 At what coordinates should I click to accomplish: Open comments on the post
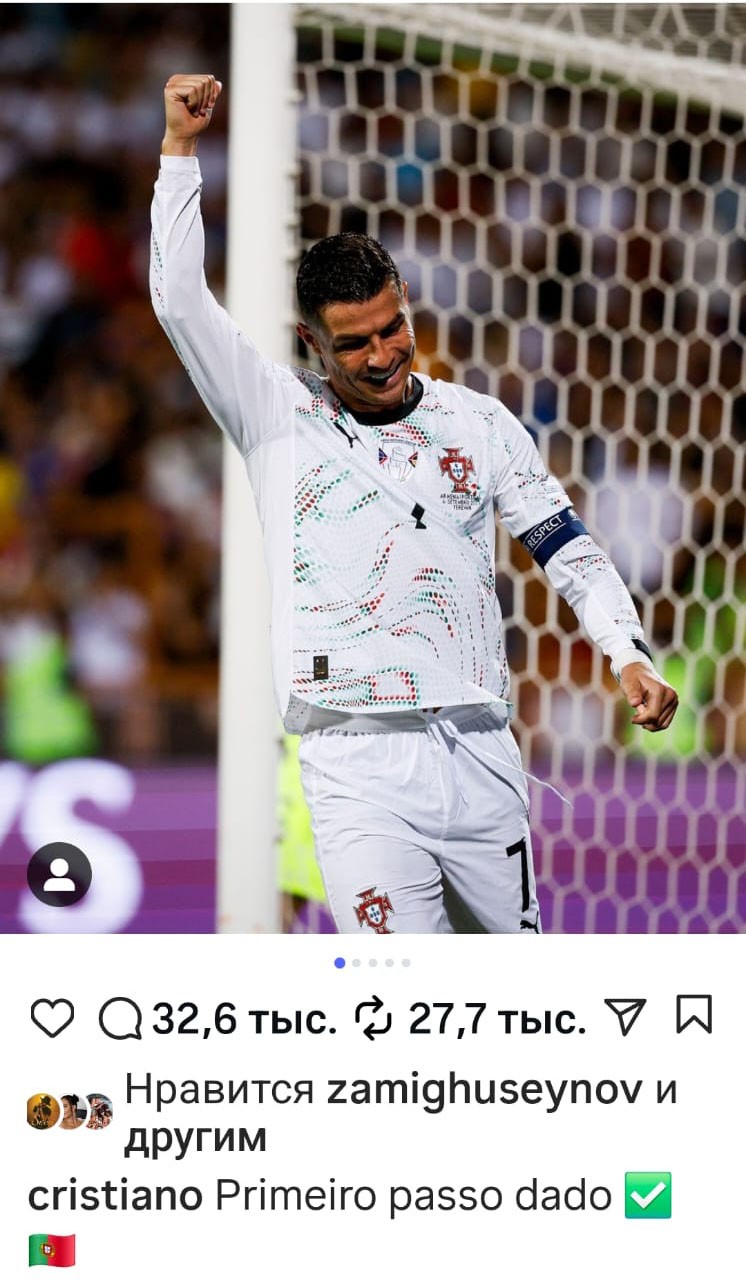tap(121, 1019)
